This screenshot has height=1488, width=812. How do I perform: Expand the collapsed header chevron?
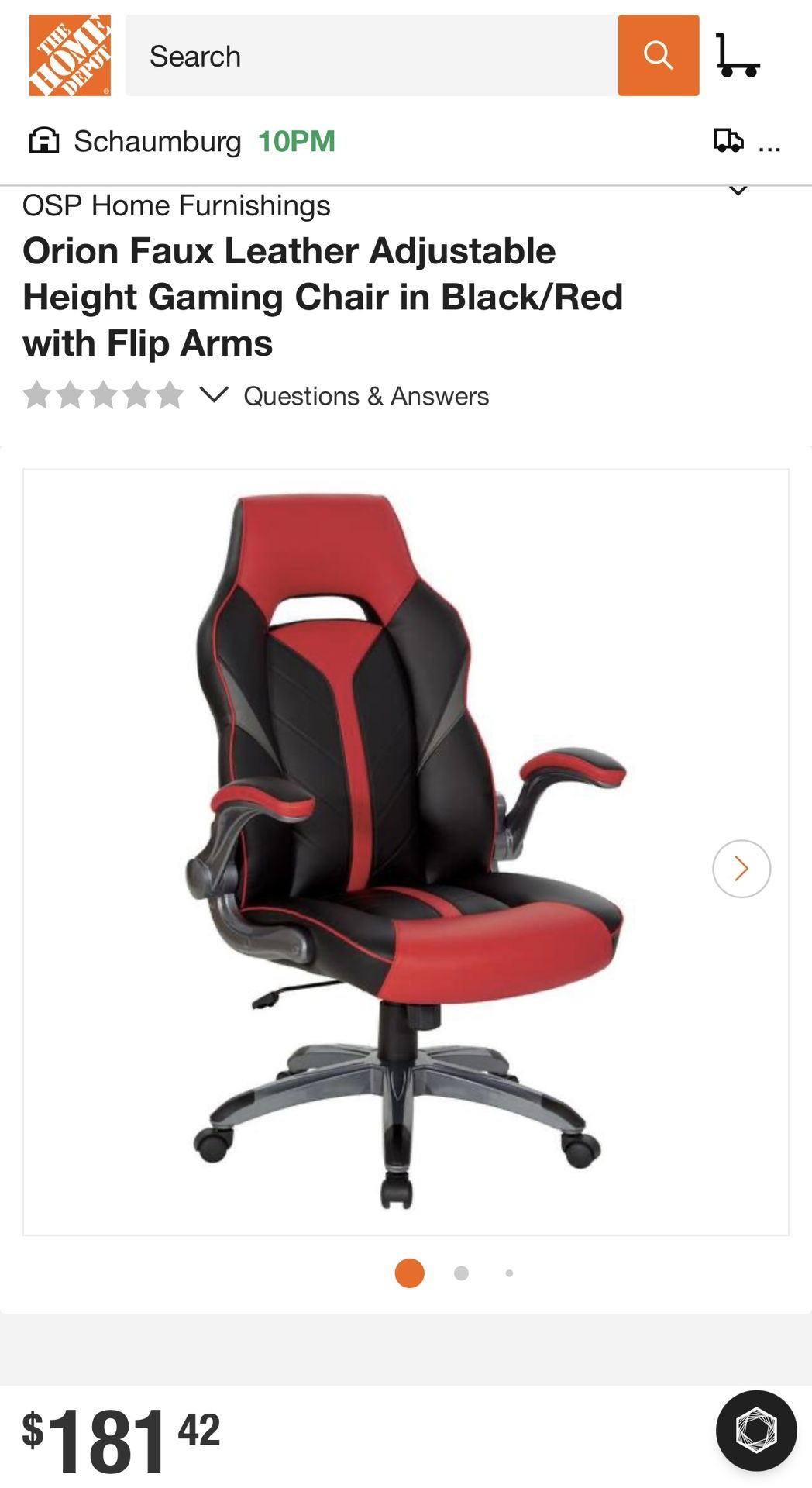(738, 191)
